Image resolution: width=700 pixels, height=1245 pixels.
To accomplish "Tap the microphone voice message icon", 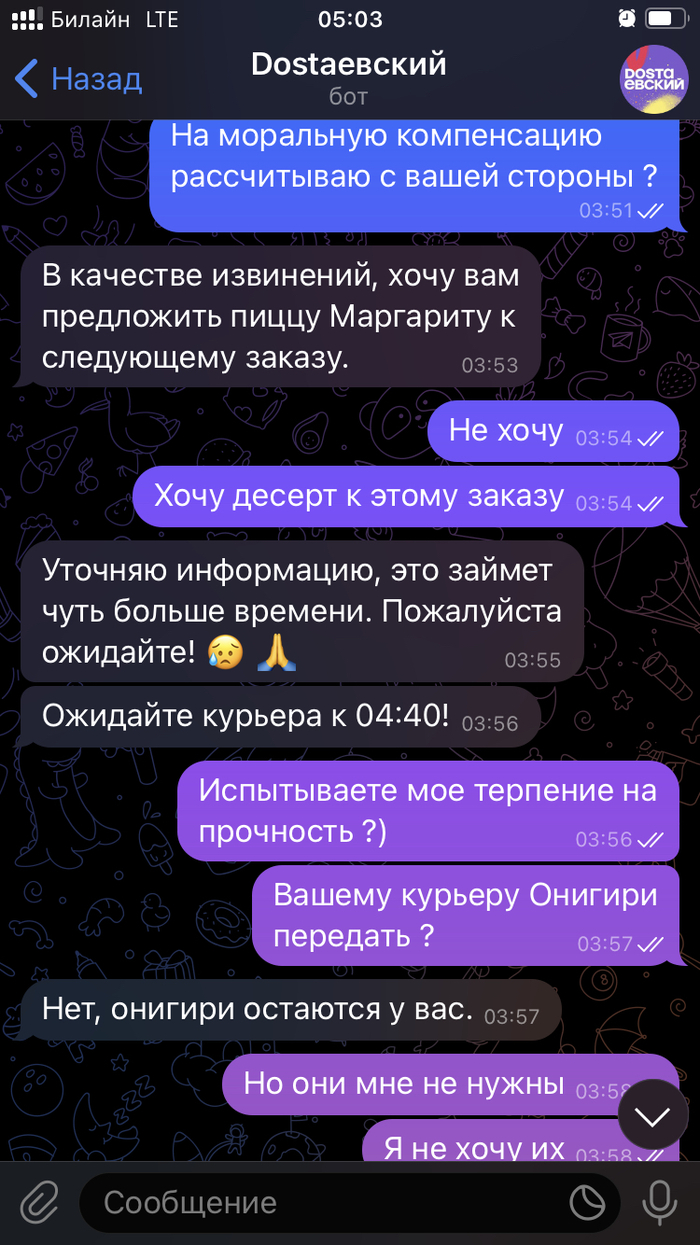I will point(659,1203).
